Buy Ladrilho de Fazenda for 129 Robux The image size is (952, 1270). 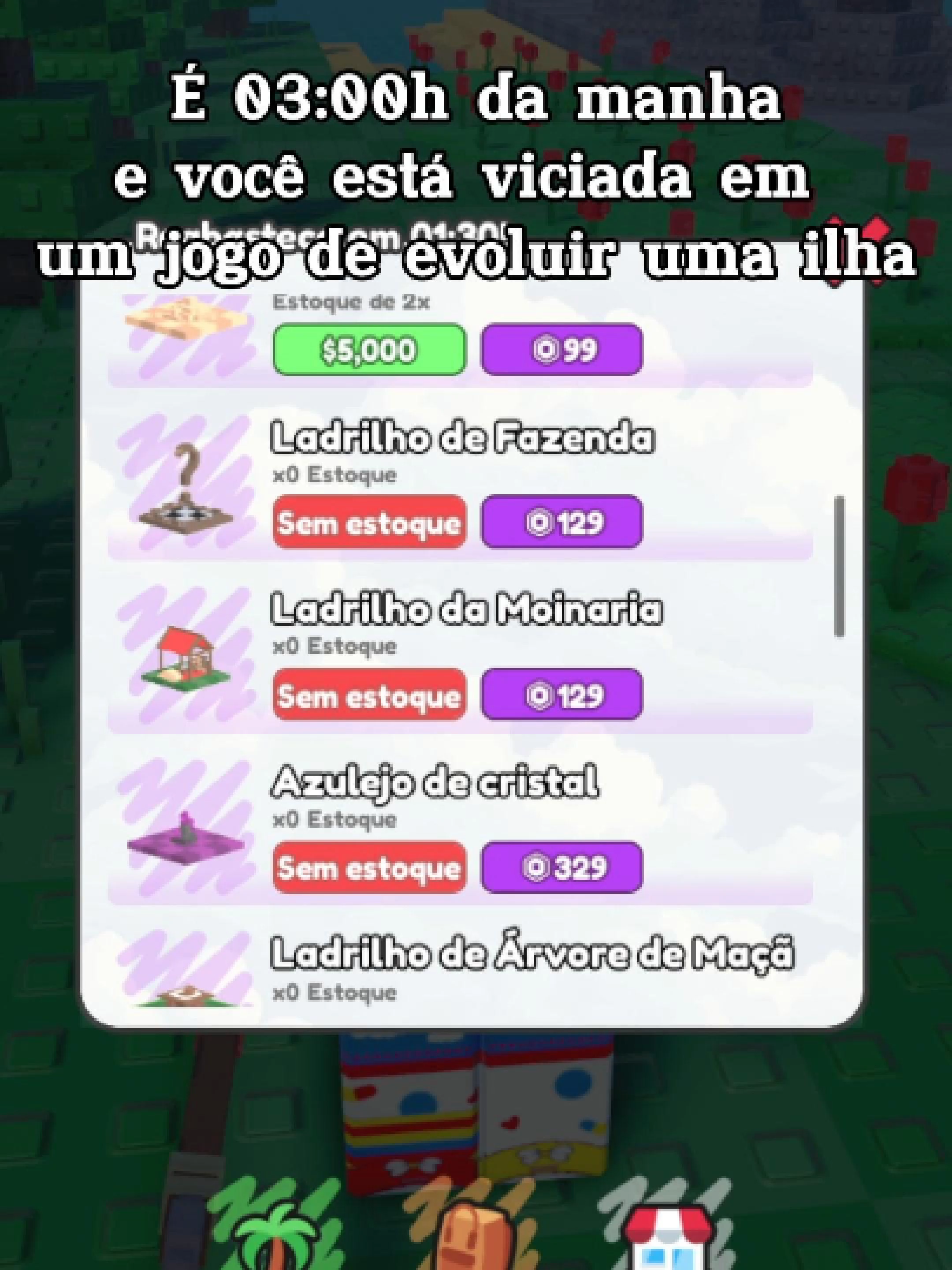[x=561, y=522]
